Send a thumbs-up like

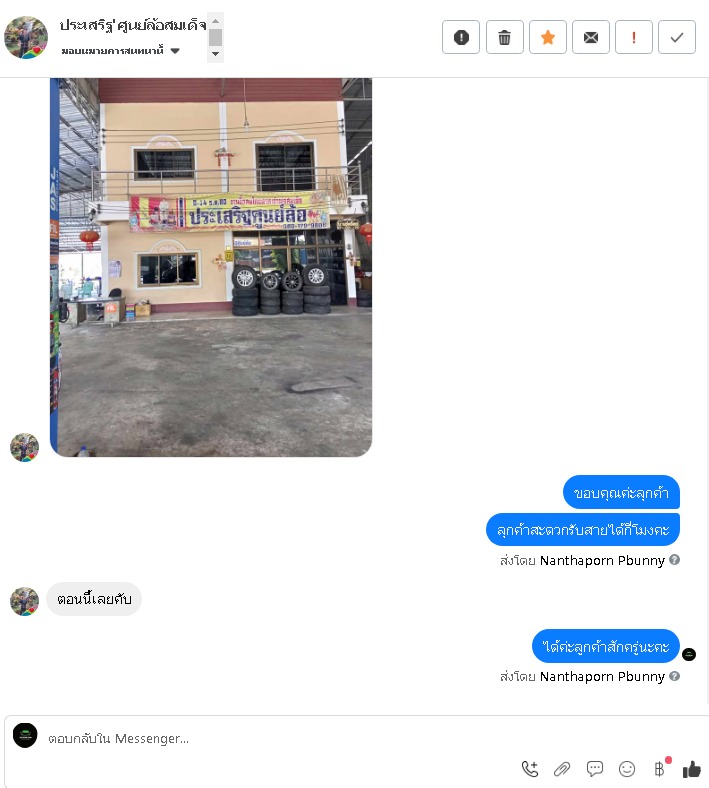(691, 769)
